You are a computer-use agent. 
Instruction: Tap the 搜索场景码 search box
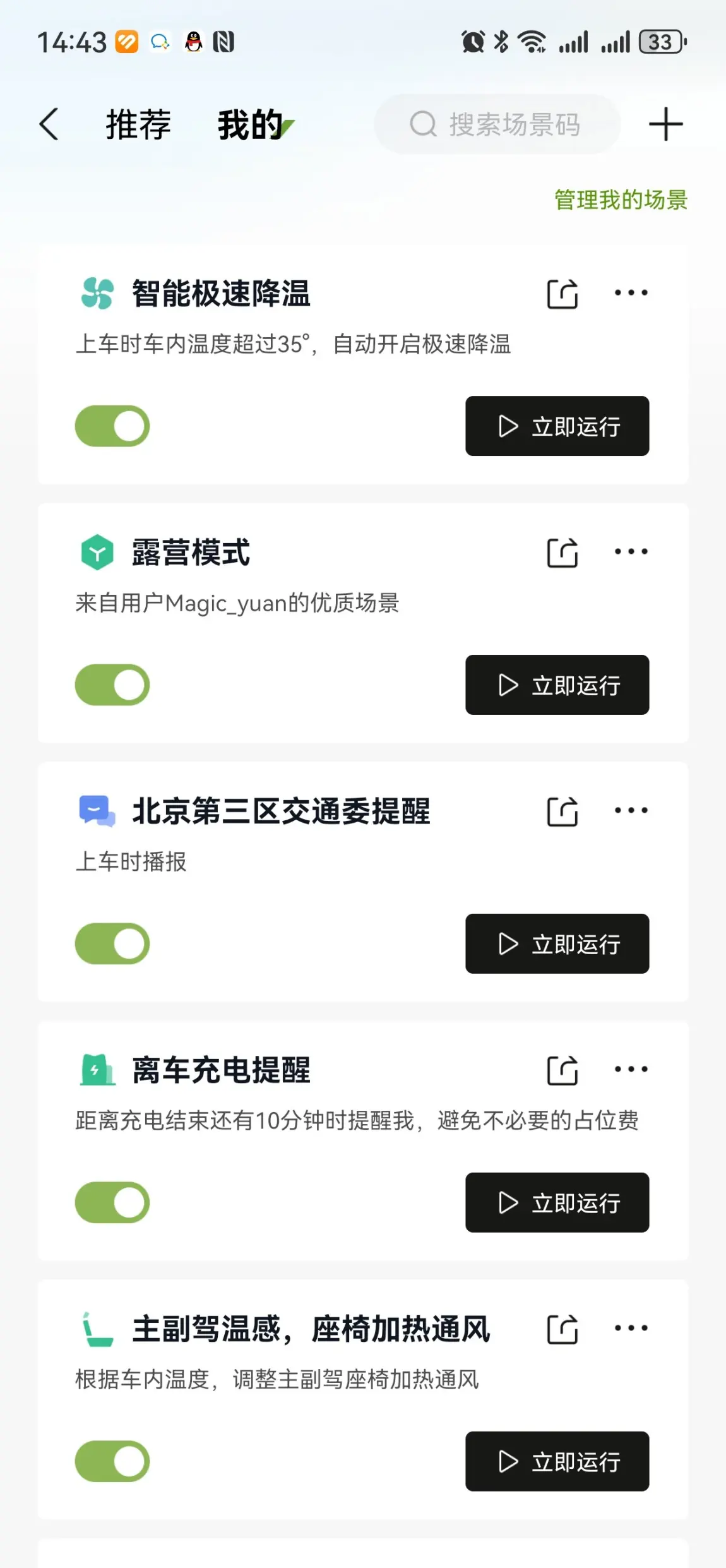tap(497, 124)
